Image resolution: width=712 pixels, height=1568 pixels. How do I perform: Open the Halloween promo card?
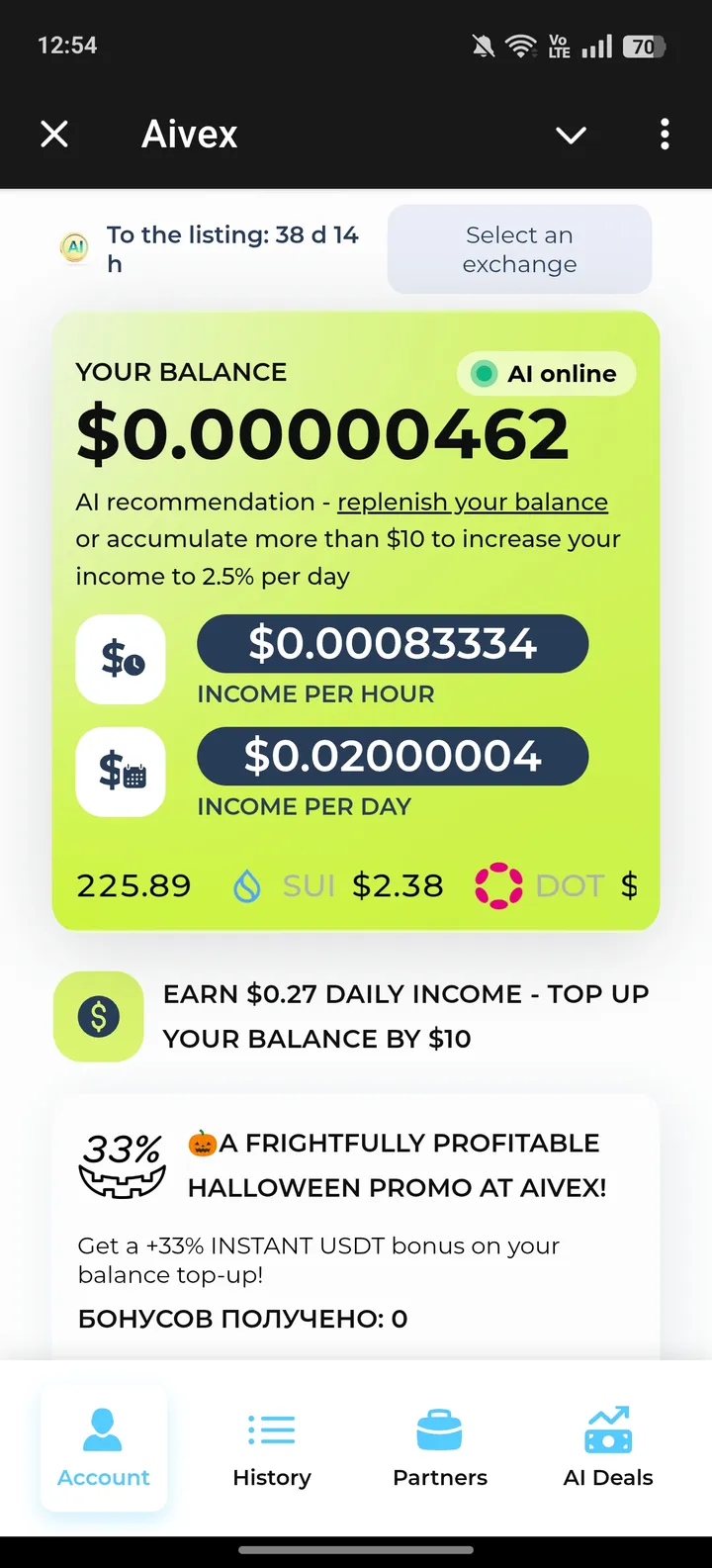[356, 1227]
